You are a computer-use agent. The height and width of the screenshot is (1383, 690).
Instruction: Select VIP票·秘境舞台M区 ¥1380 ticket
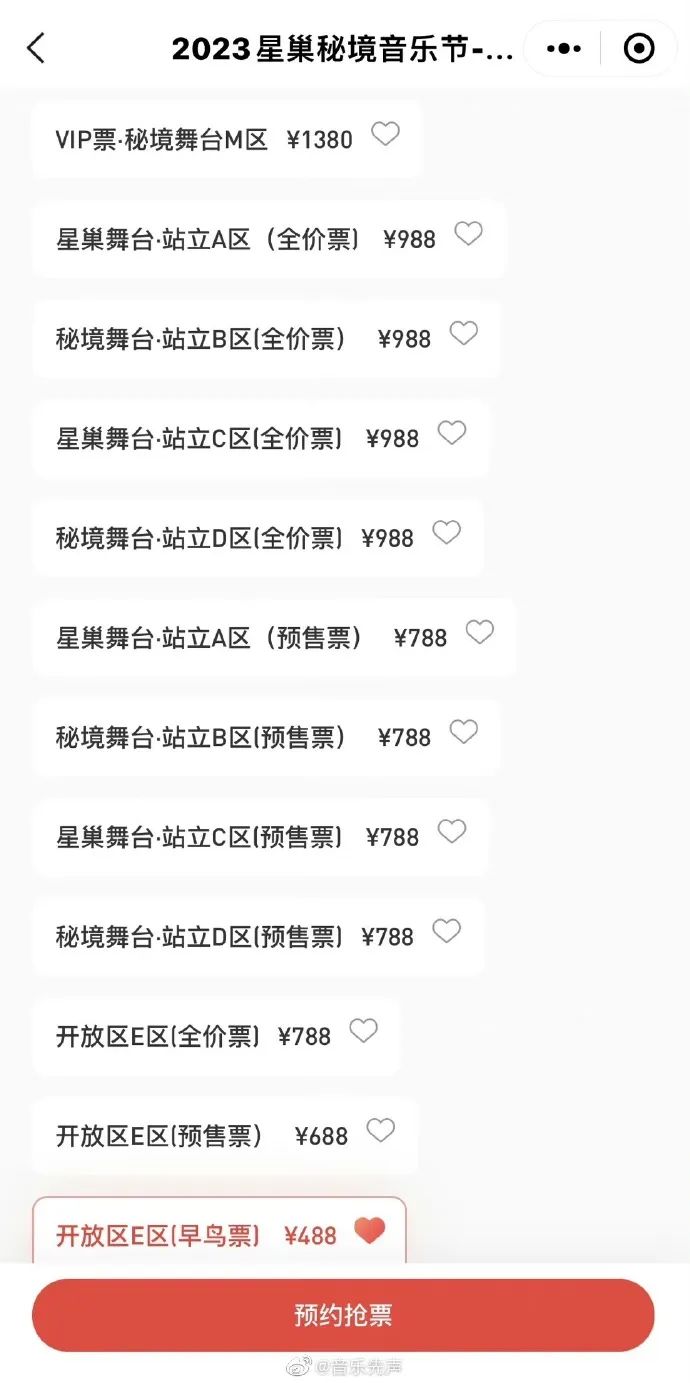(x=204, y=140)
